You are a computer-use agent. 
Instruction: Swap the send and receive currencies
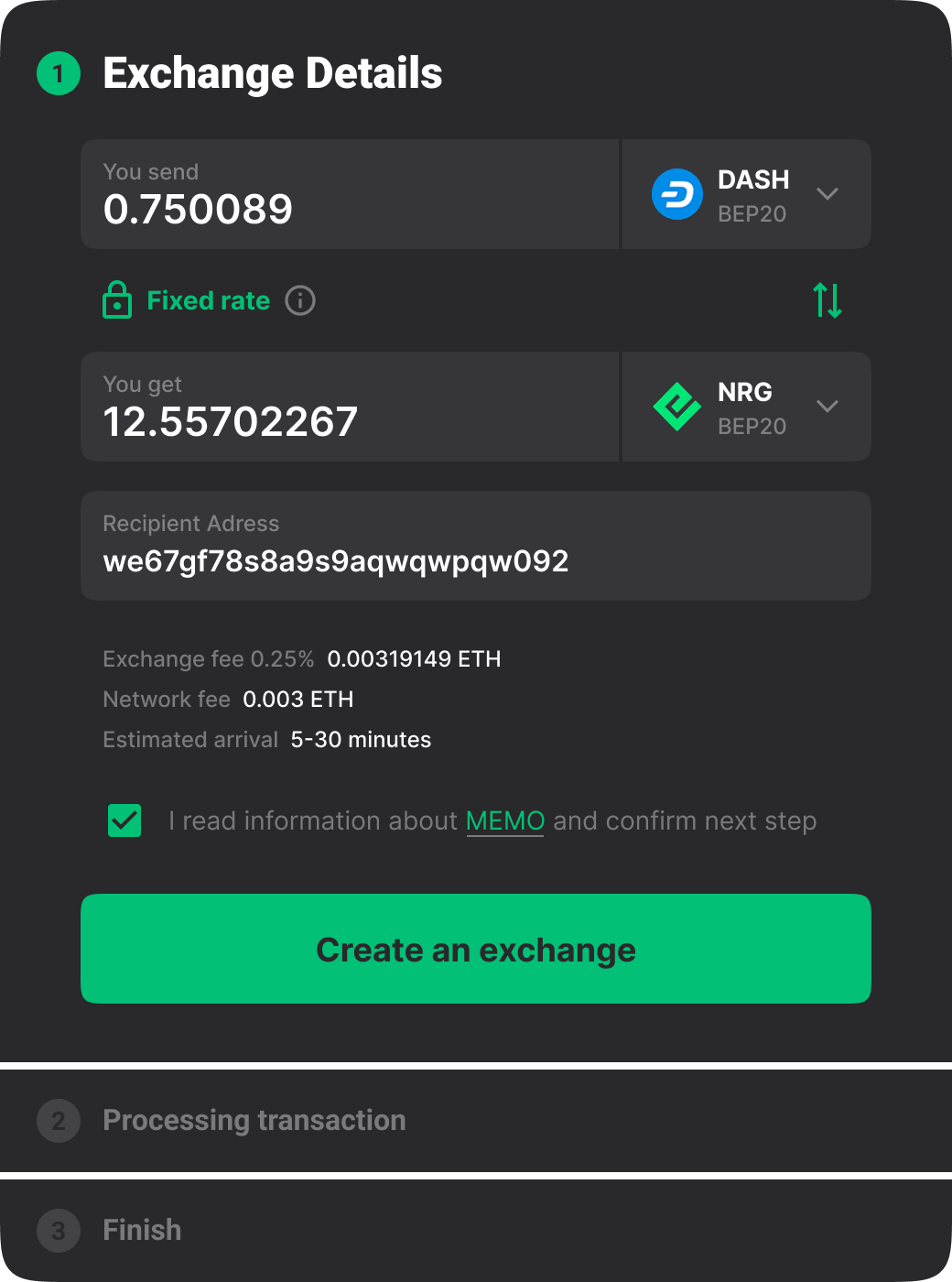[828, 300]
